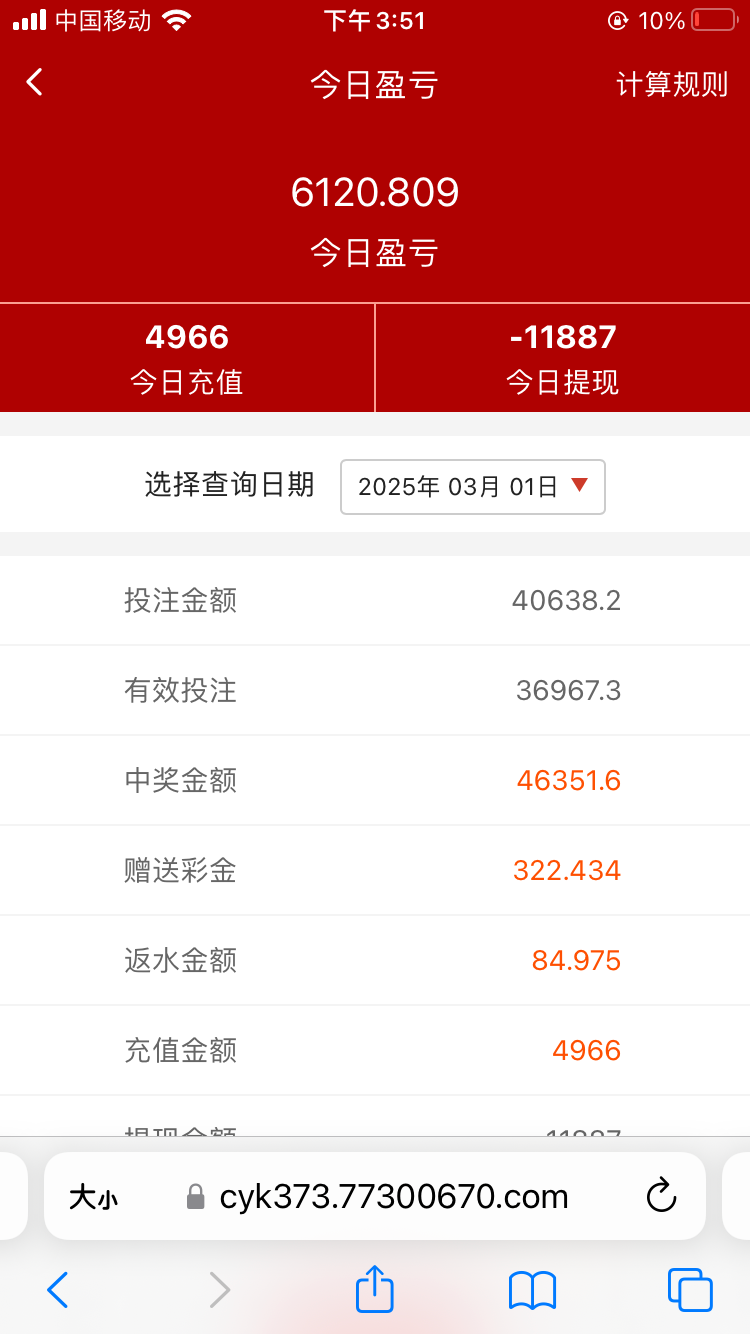
Task: Open the 2025年03月01日 date picker
Action: click(x=473, y=487)
